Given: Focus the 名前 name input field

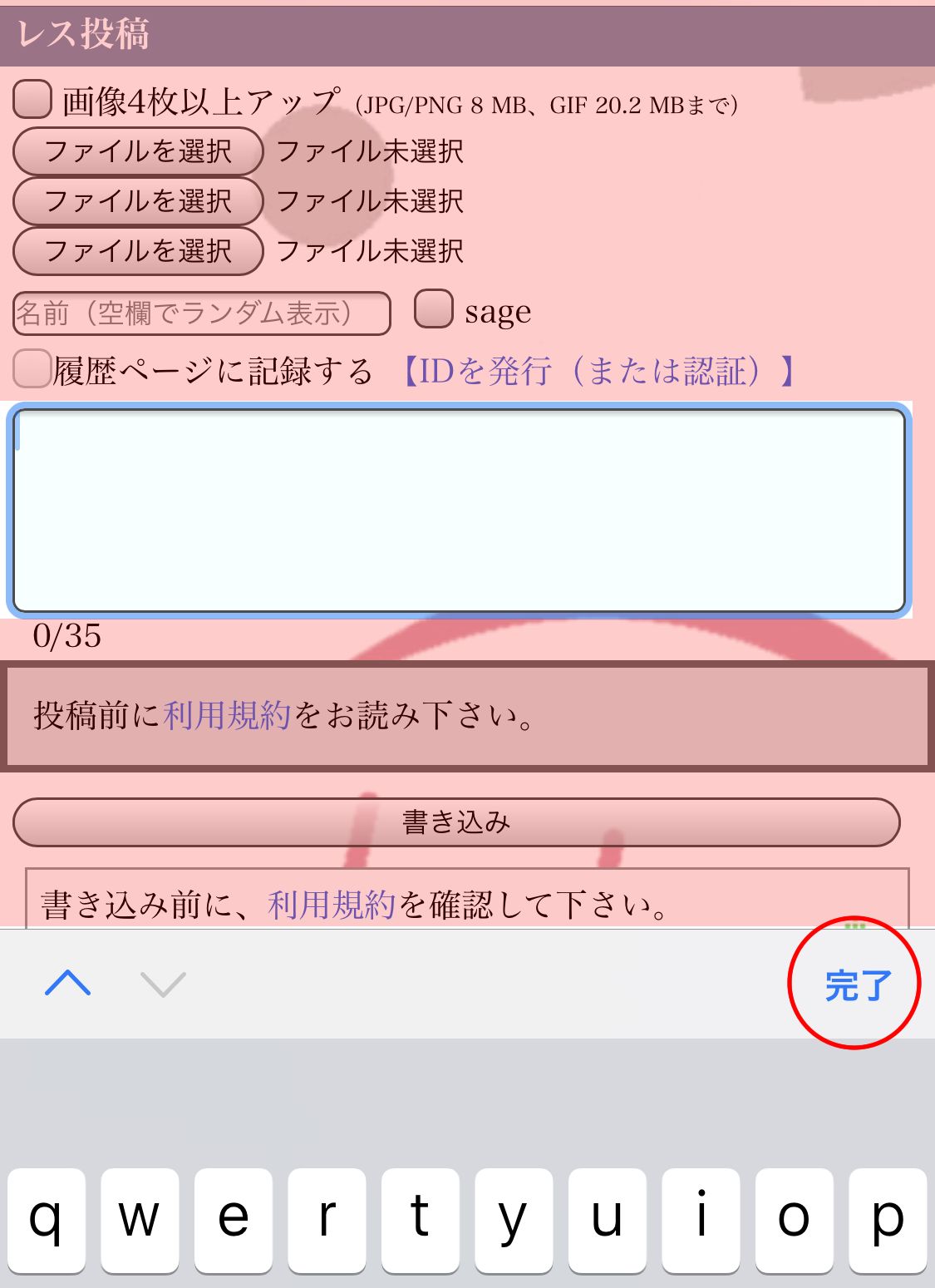Looking at the screenshot, I should [x=202, y=313].
